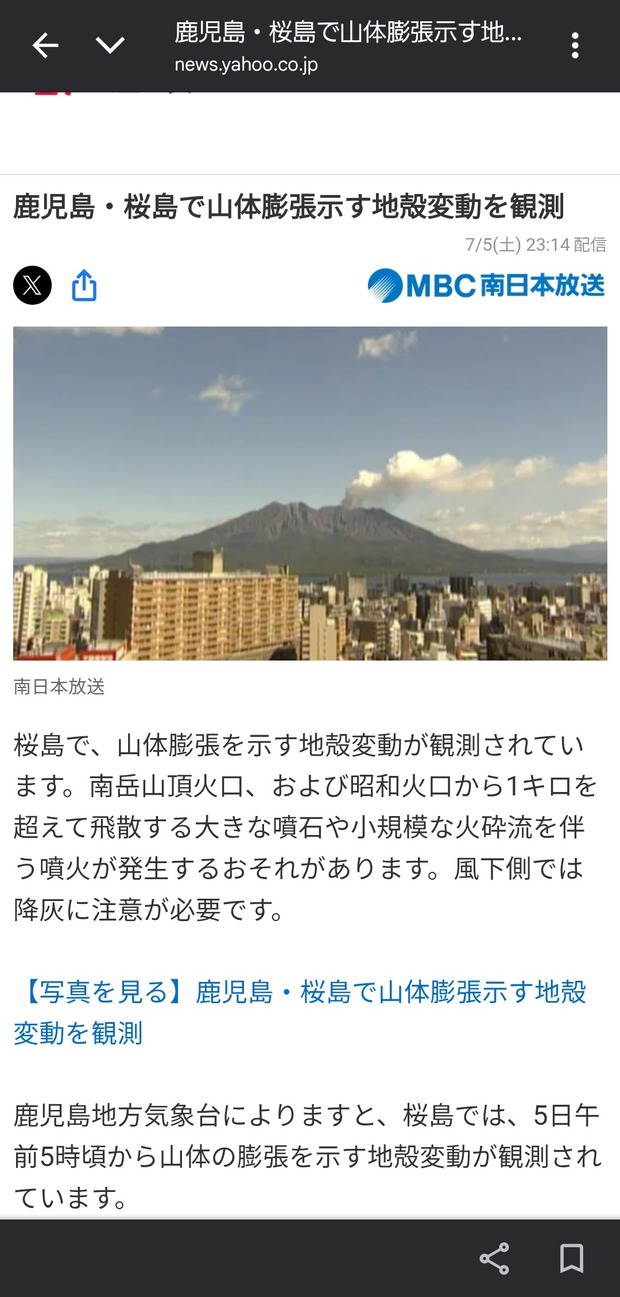The height and width of the screenshot is (1297, 620).
Task: Bookmark this page from the bottom bar
Action: [x=571, y=1258]
